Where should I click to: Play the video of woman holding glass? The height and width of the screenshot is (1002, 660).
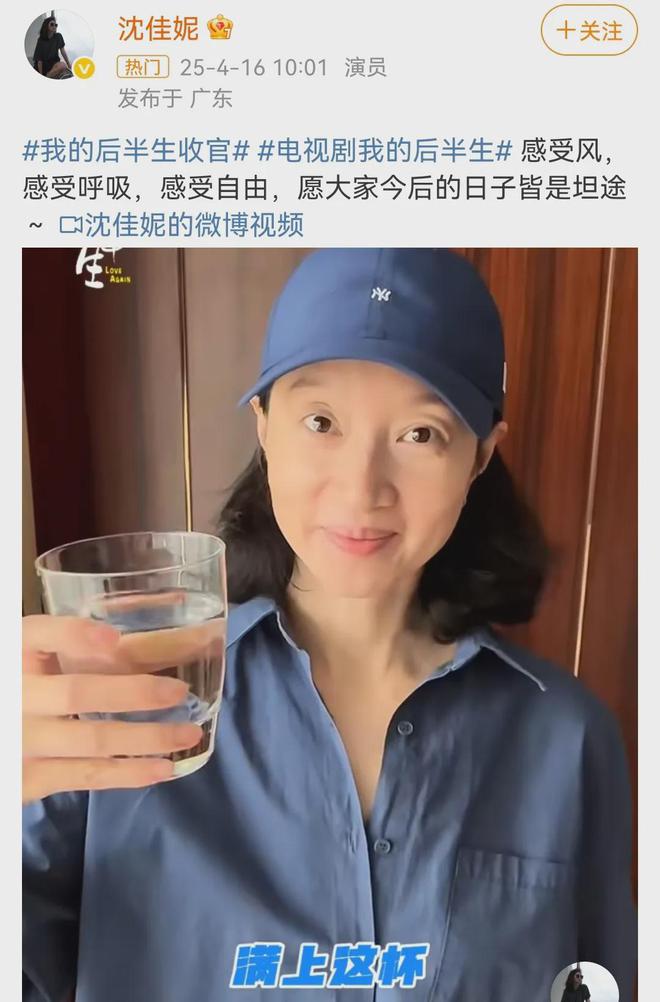[x=329, y=620]
